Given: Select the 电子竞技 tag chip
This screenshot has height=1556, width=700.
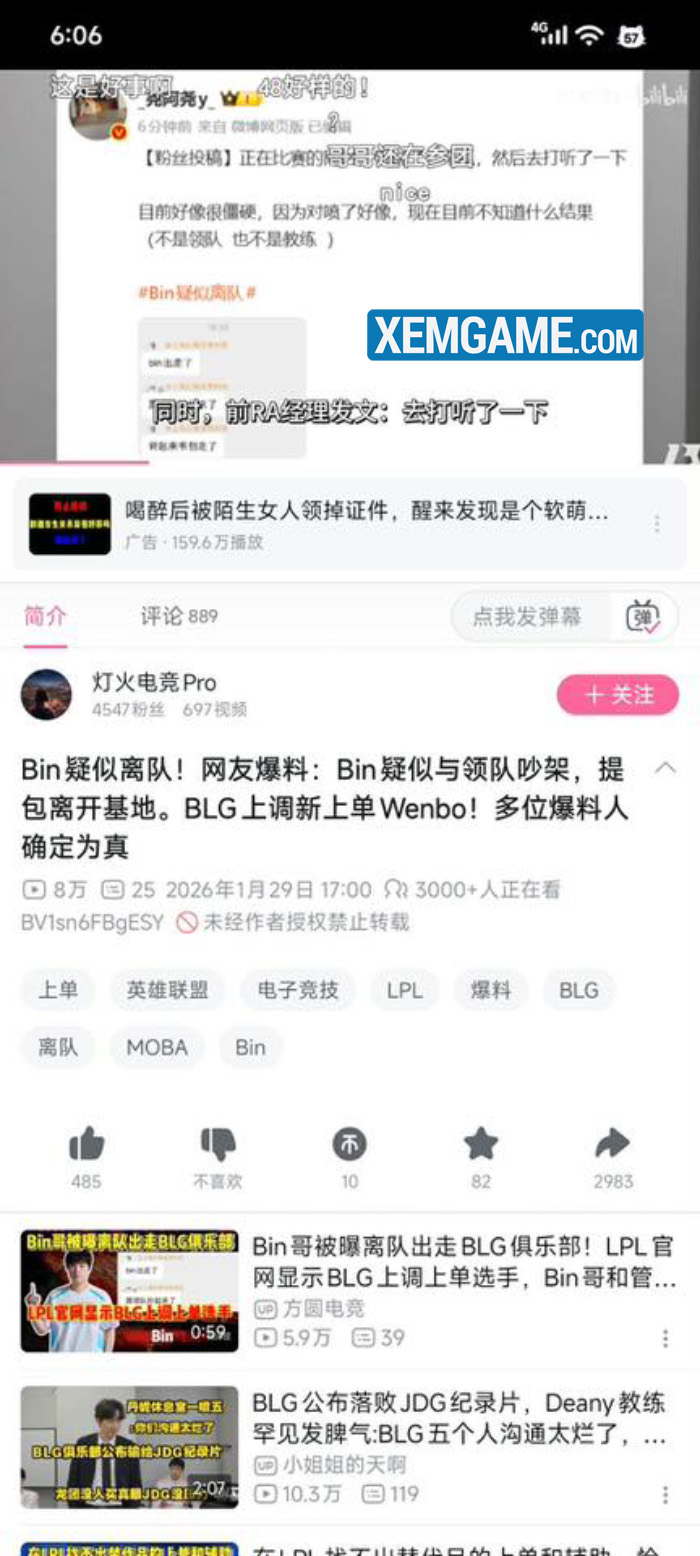Looking at the screenshot, I should click(298, 990).
